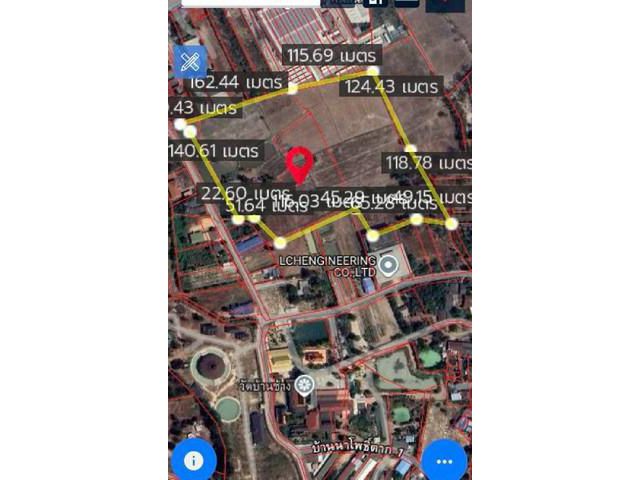Image resolution: width=640 pixels, height=480 pixels.
Task: Tap the red location pin
Action: tap(299, 164)
